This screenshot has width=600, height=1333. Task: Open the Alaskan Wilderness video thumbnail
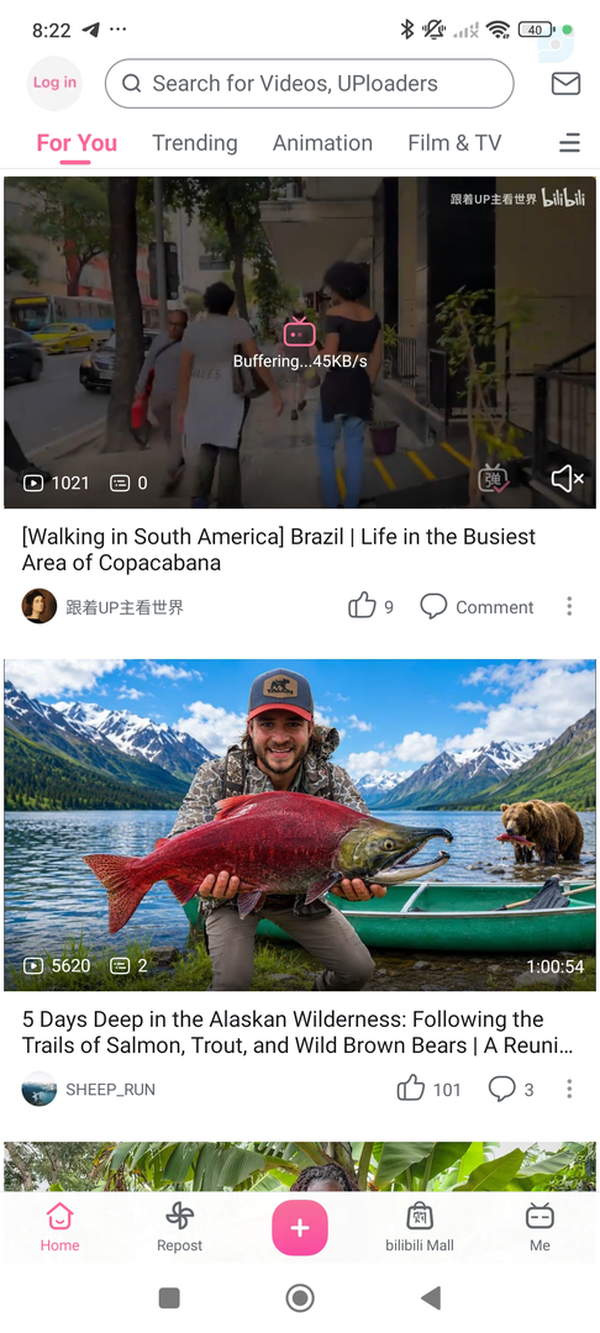coord(300,824)
